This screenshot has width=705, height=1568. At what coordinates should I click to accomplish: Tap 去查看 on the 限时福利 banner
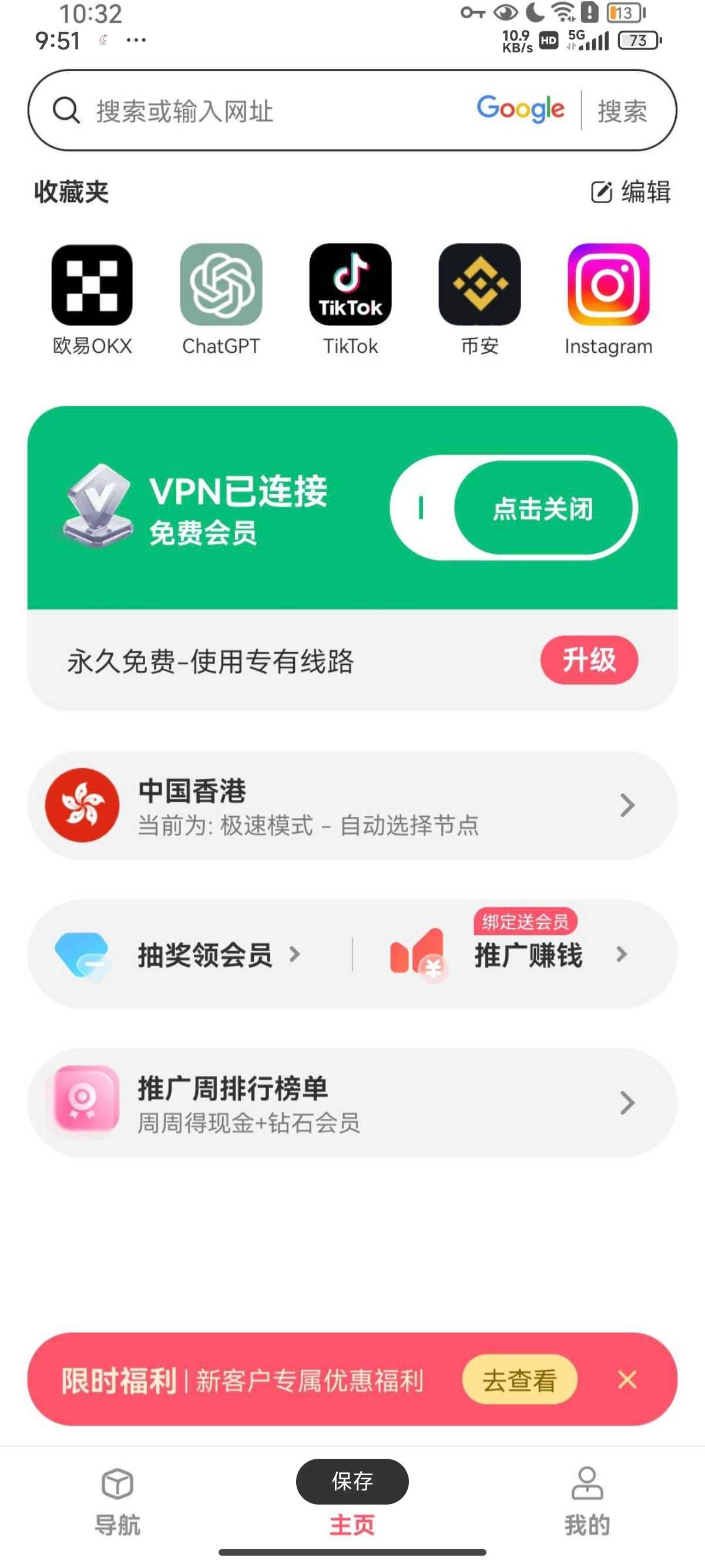tap(519, 1379)
